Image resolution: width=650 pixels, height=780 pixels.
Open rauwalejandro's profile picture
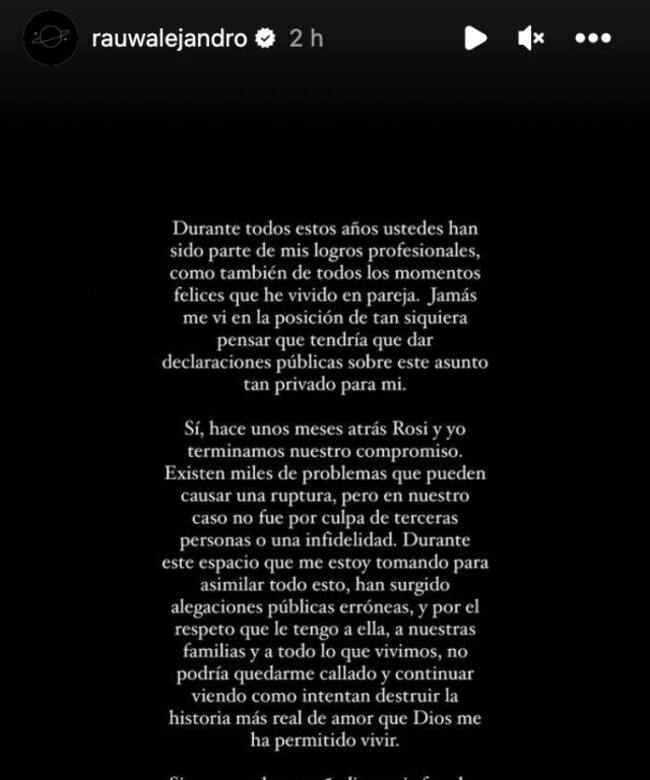50,38
